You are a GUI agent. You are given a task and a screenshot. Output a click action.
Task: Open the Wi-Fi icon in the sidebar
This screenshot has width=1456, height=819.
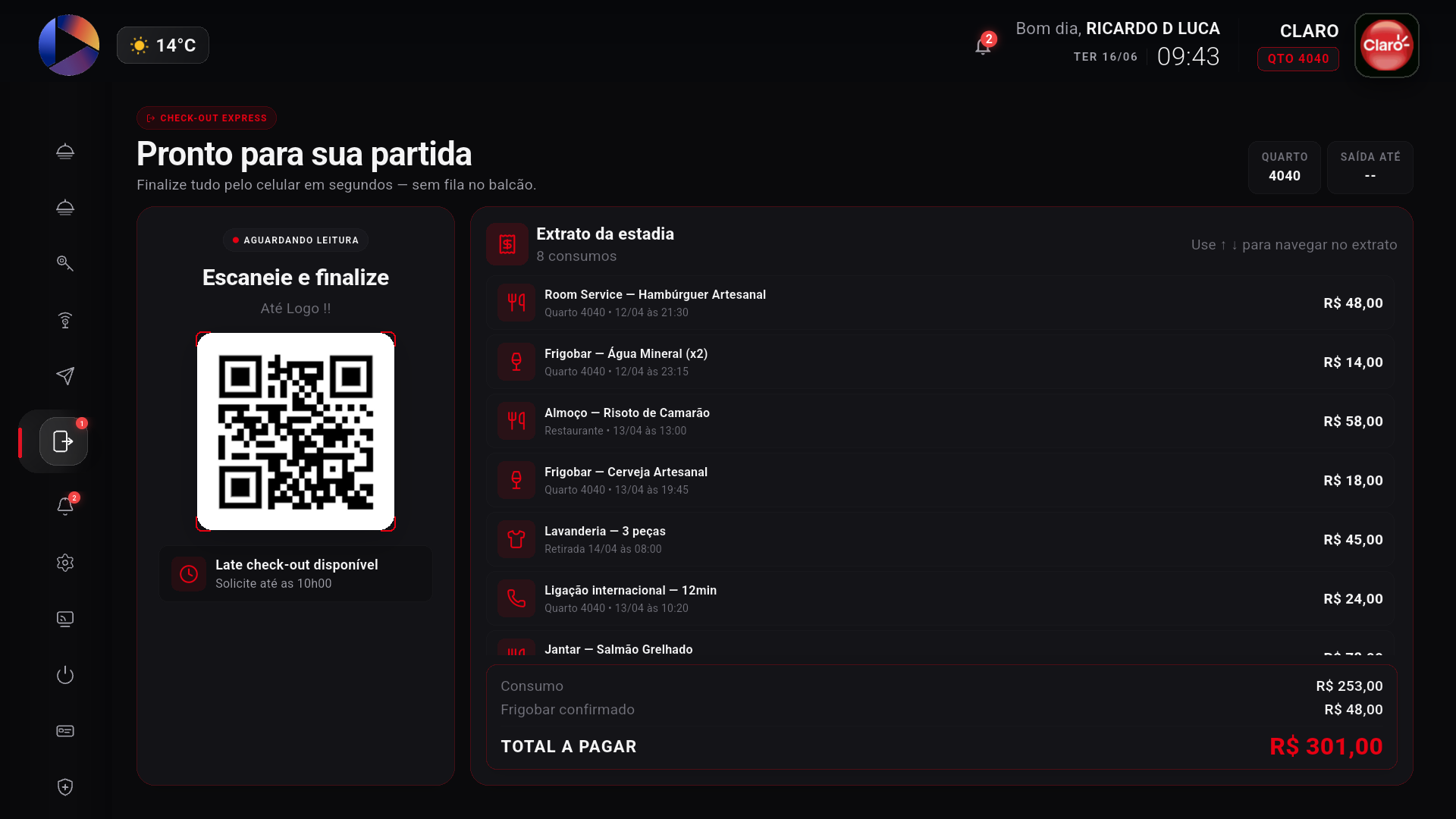[65, 320]
